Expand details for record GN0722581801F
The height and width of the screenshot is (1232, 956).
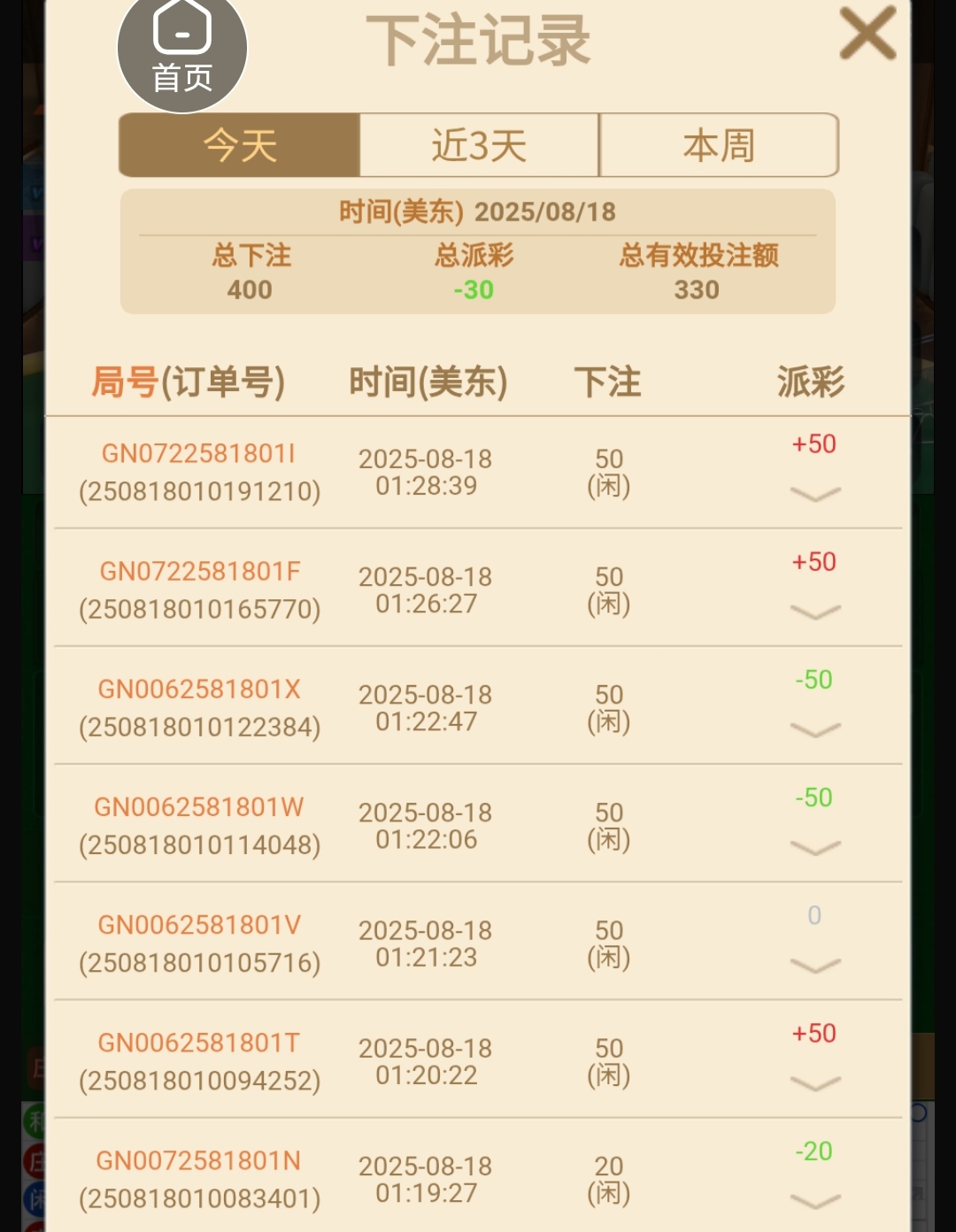click(x=814, y=612)
